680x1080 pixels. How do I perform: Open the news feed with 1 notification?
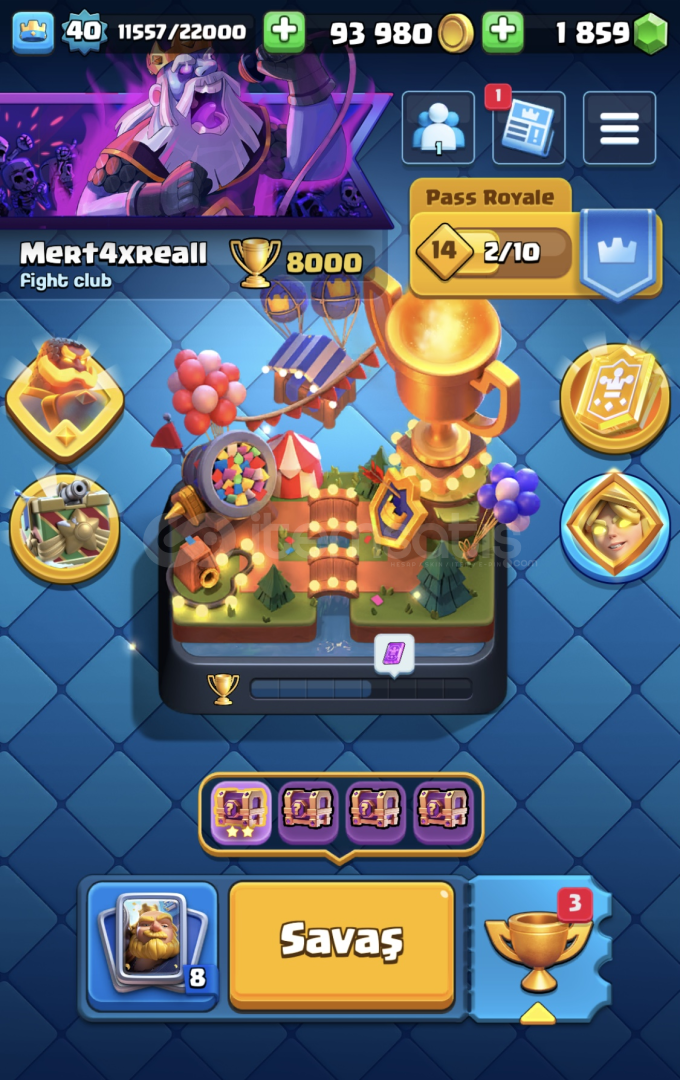528,128
